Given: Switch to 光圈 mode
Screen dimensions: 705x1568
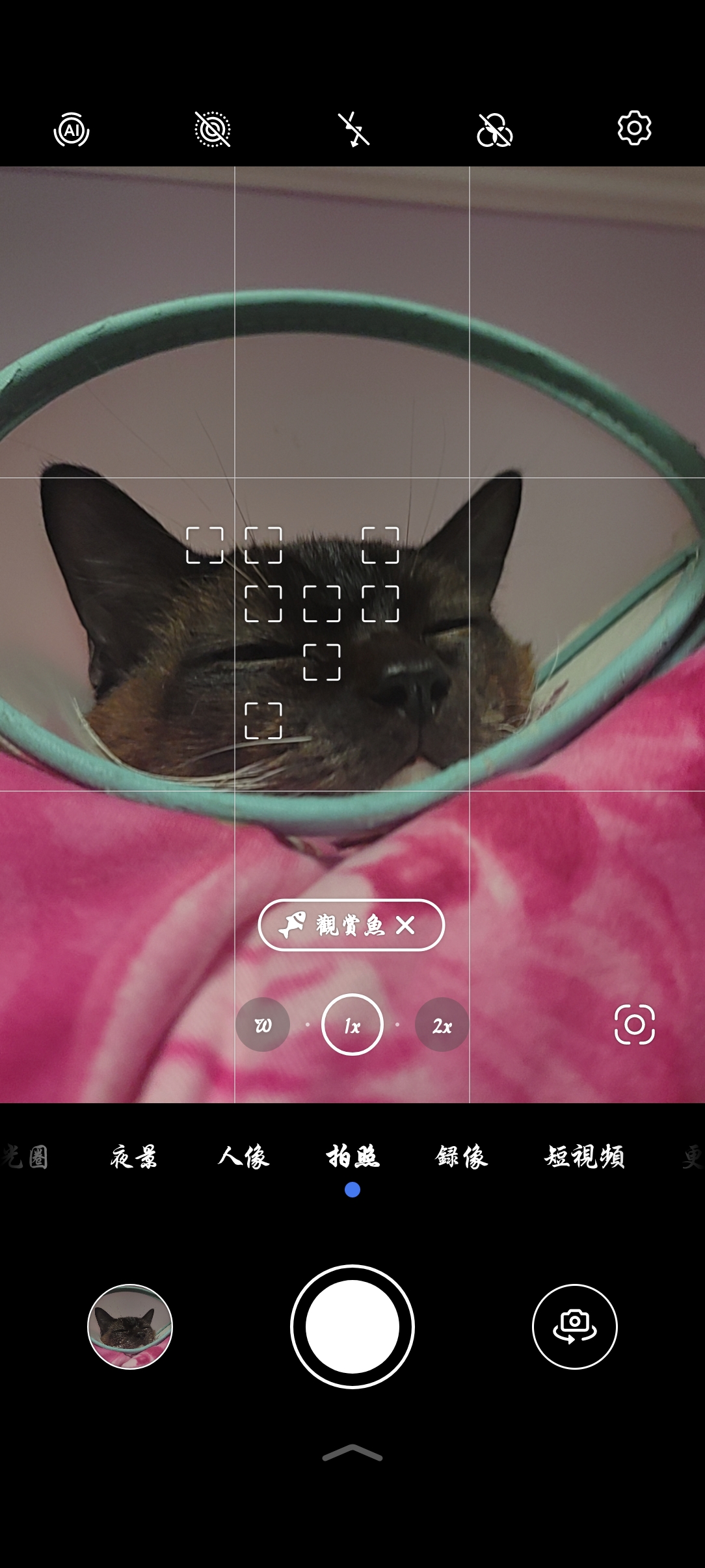Looking at the screenshot, I should pyautogui.click(x=26, y=1157).
